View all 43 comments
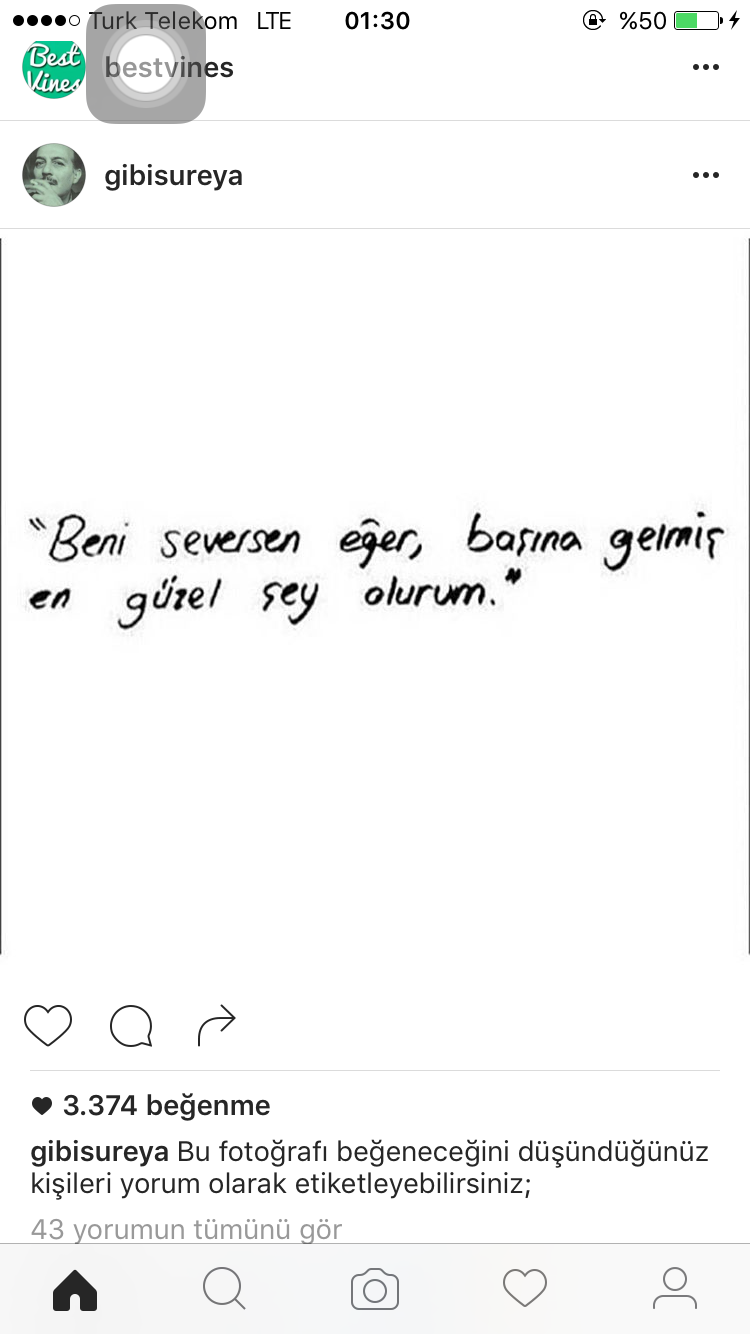This screenshot has width=750, height=1334. pyautogui.click(x=186, y=1229)
